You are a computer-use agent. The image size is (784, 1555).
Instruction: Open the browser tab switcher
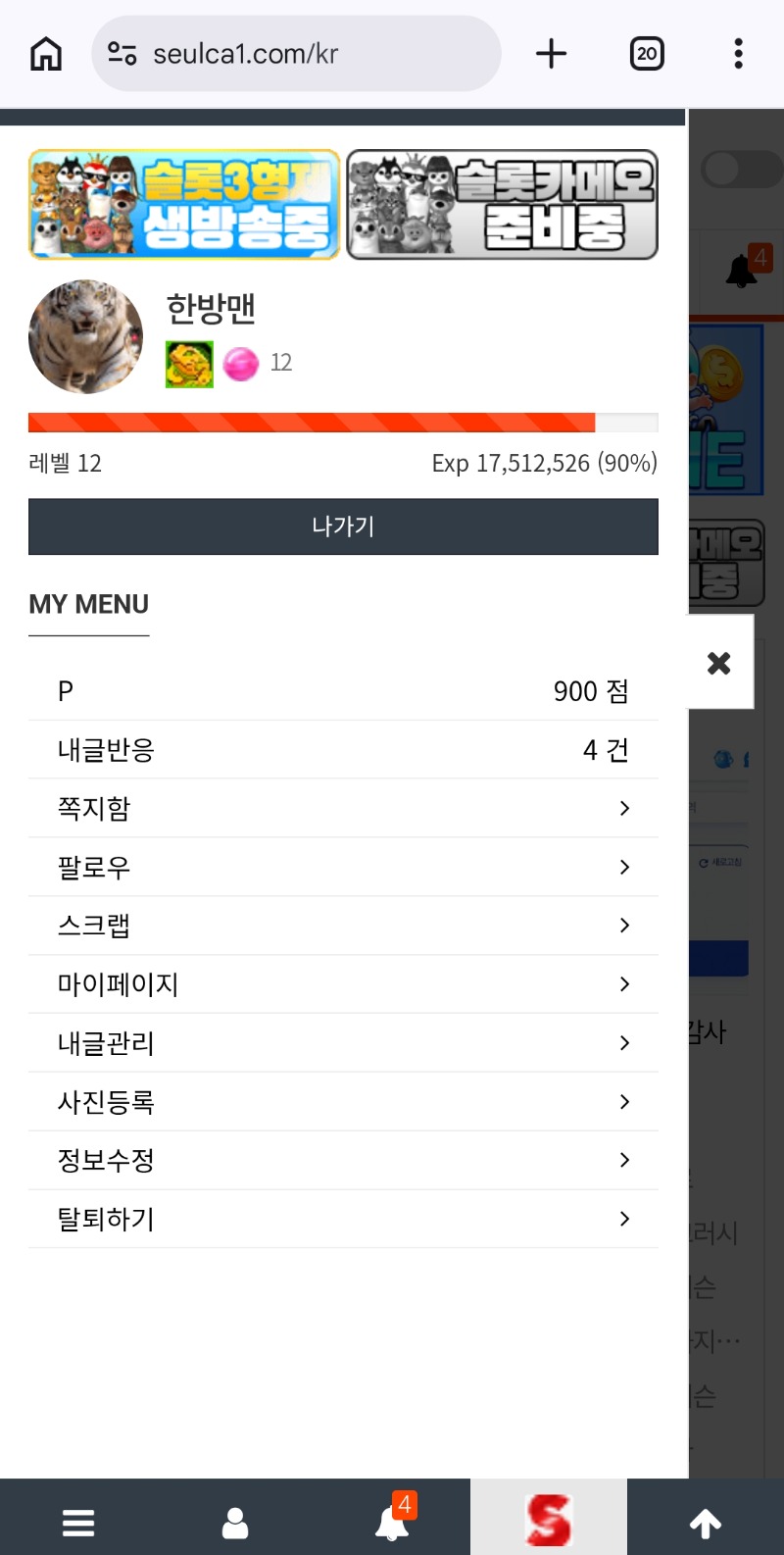(647, 54)
